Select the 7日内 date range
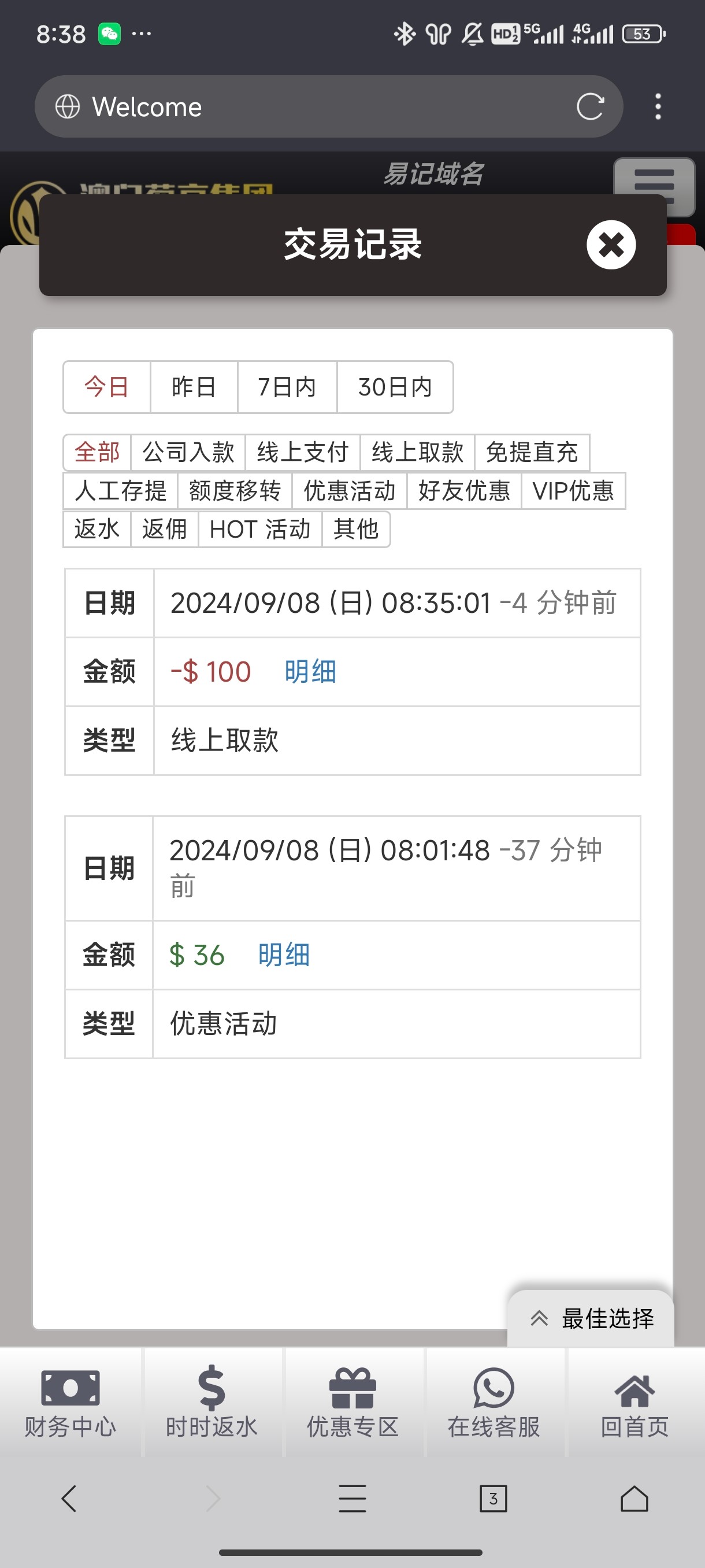 click(x=287, y=387)
